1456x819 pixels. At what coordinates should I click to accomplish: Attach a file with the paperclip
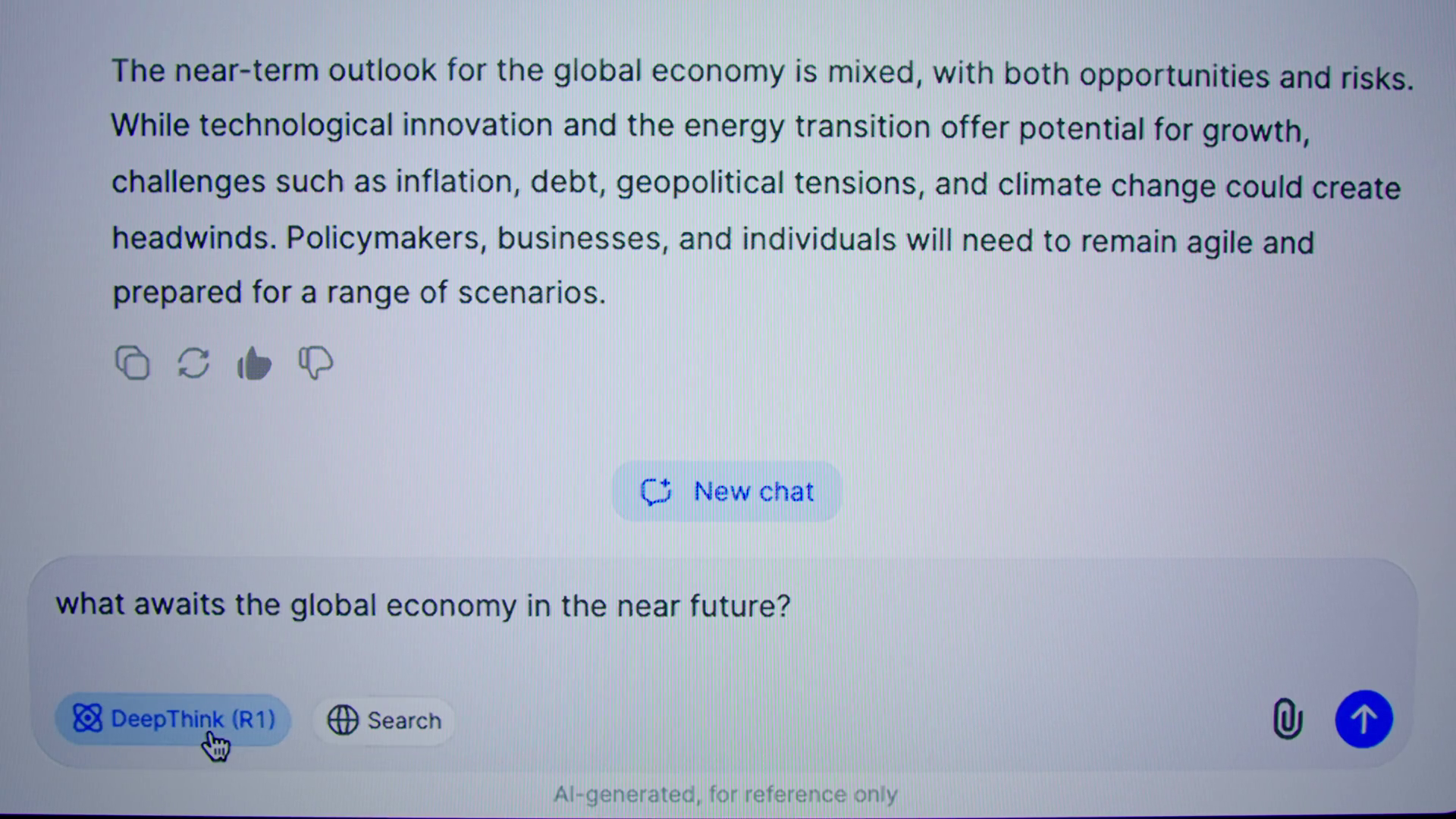(1287, 719)
